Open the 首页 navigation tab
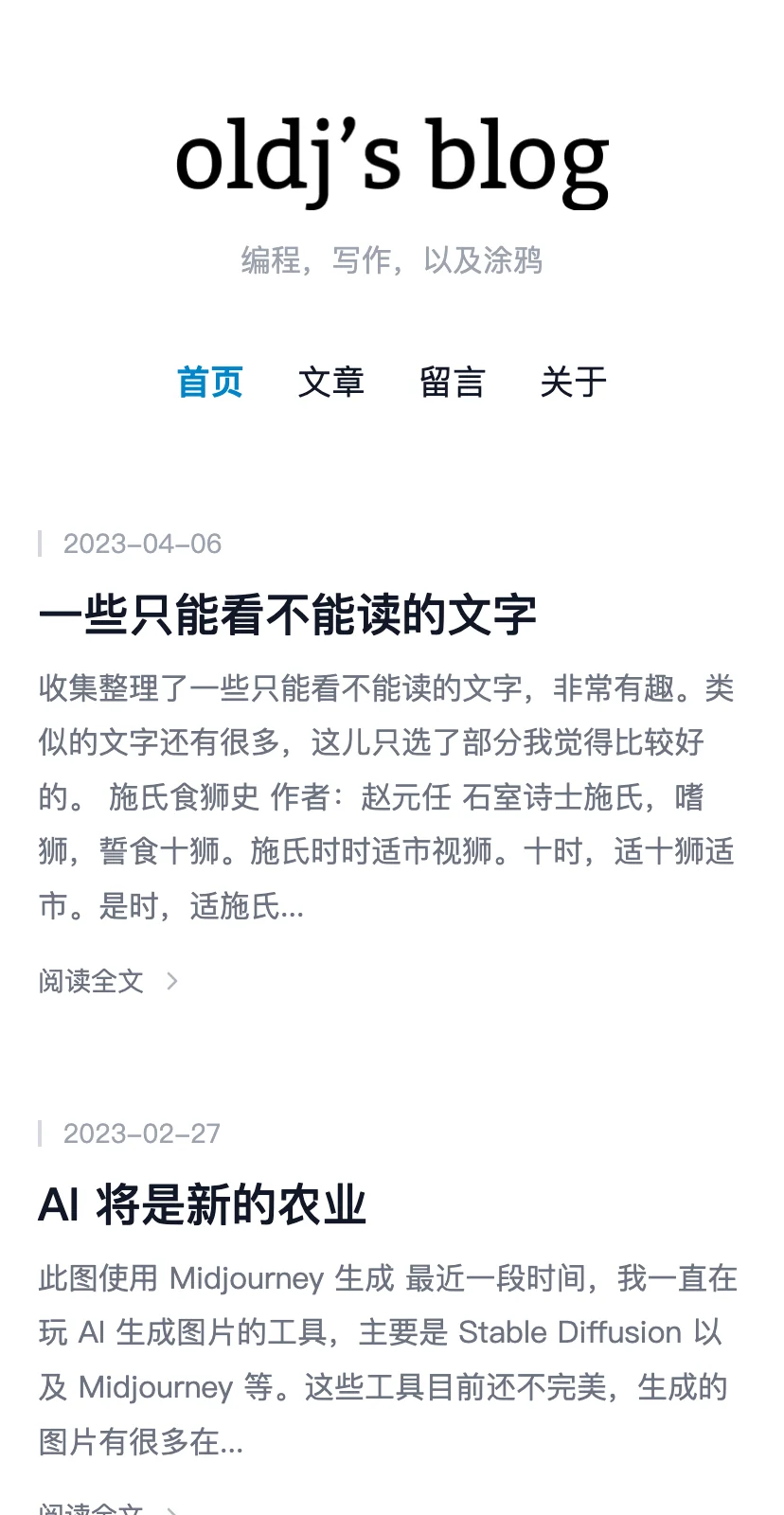 [x=210, y=383]
